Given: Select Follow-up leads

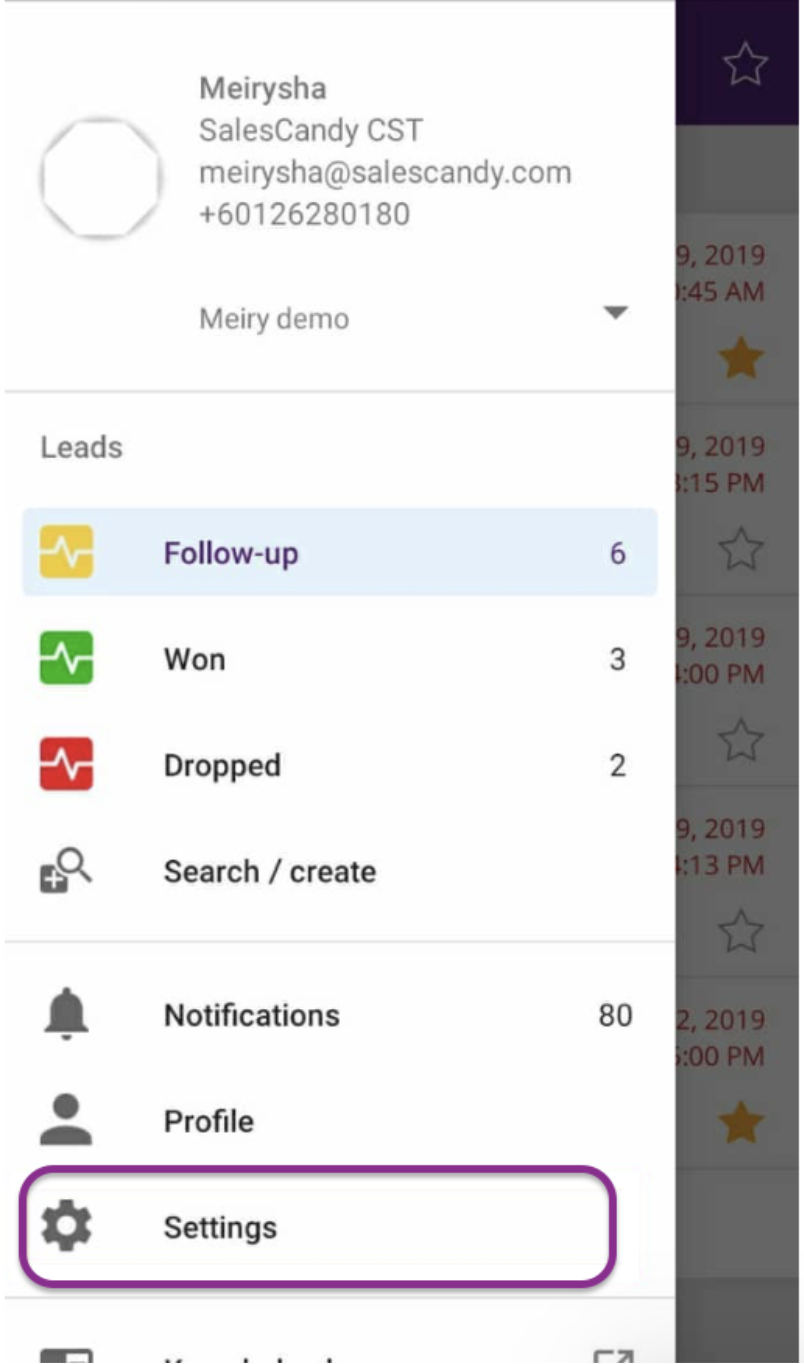Looking at the screenshot, I should click(231, 553).
